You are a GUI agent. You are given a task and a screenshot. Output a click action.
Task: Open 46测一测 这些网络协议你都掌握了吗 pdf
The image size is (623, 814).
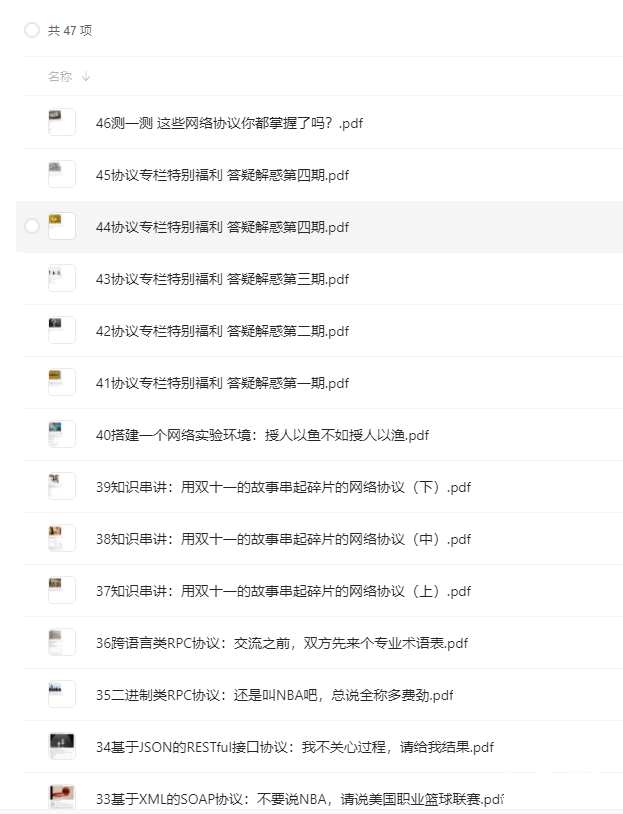[x=227, y=123]
